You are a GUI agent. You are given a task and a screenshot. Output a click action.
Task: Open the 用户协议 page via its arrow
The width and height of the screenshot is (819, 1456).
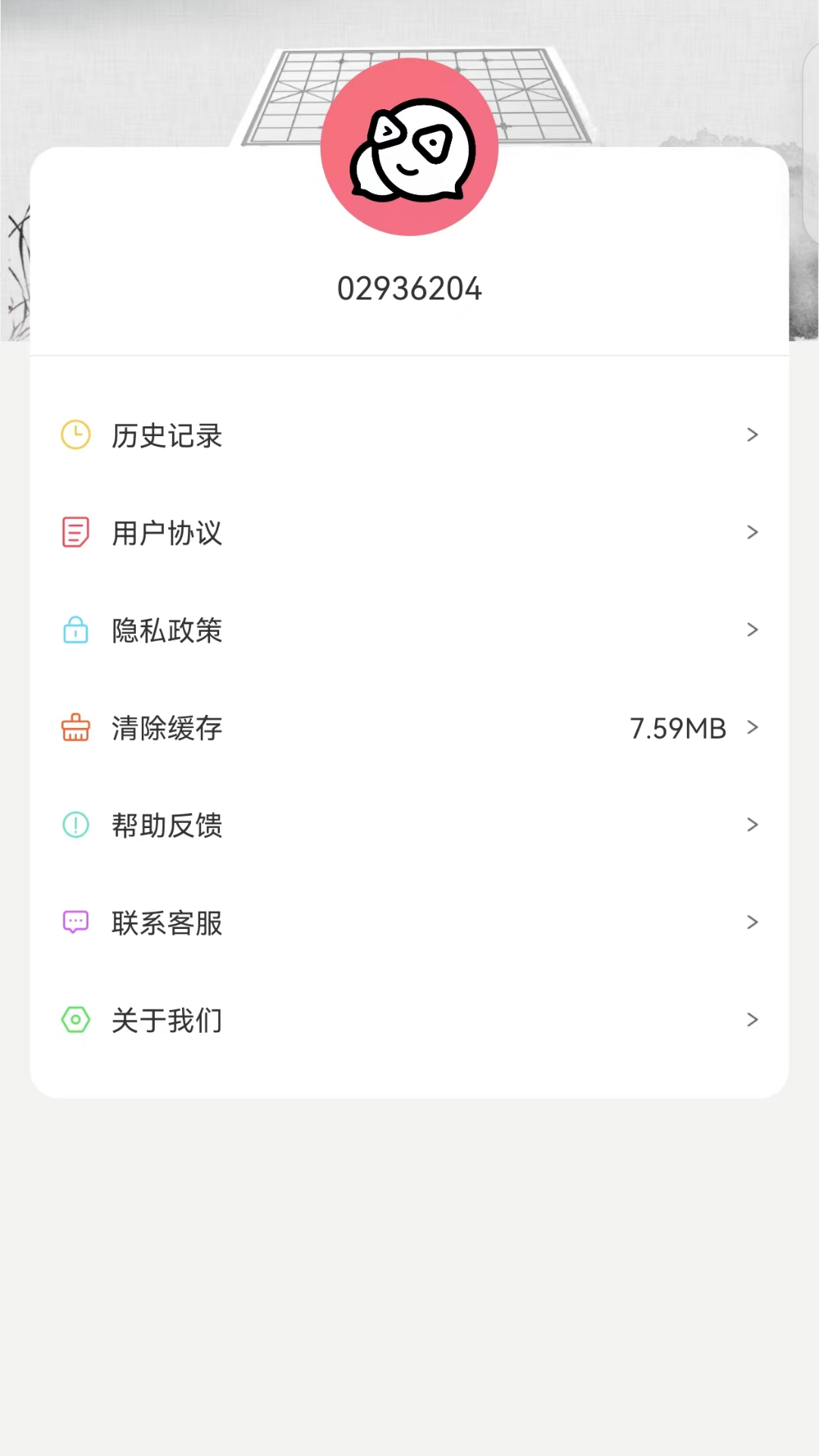tap(752, 532)
